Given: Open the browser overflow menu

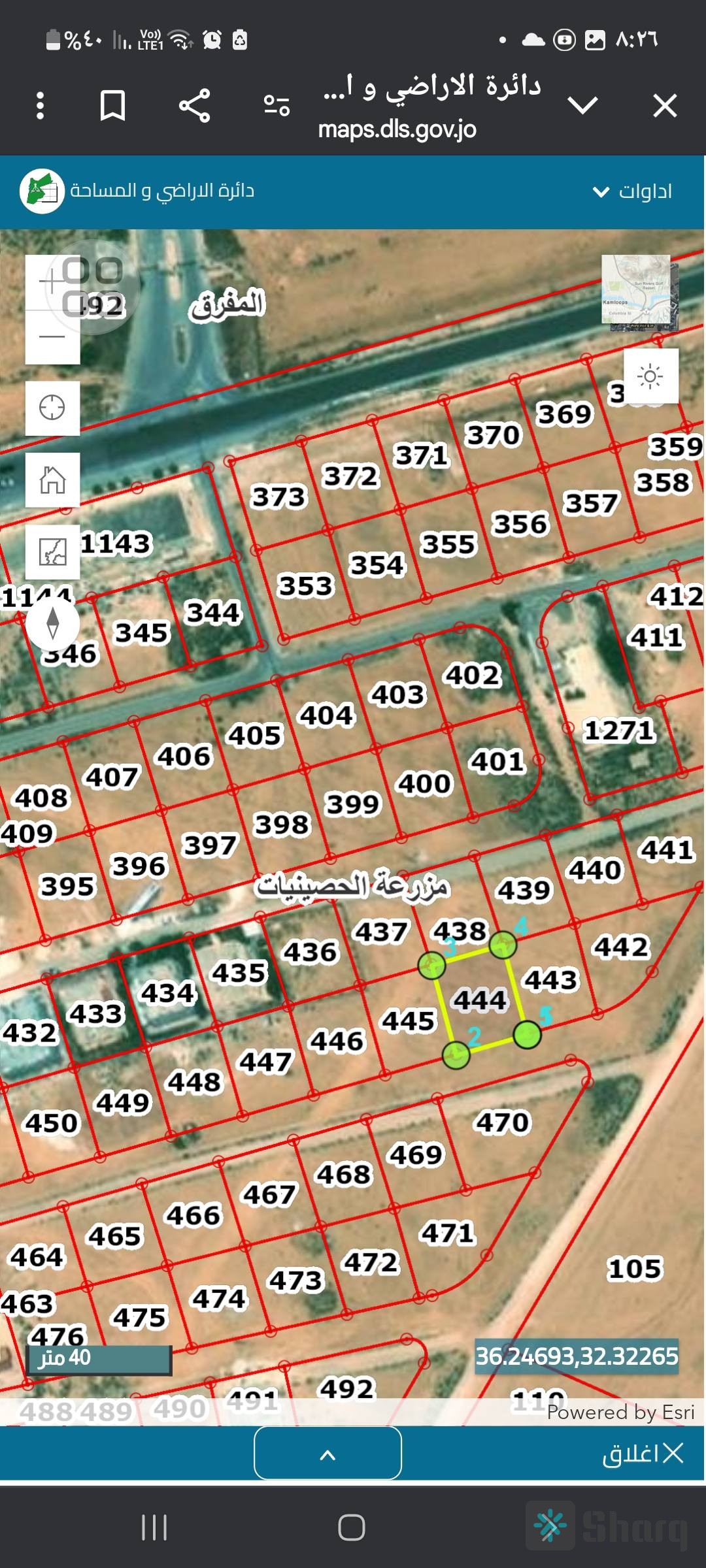Looking at the screenshot, I should pos(41,106).
